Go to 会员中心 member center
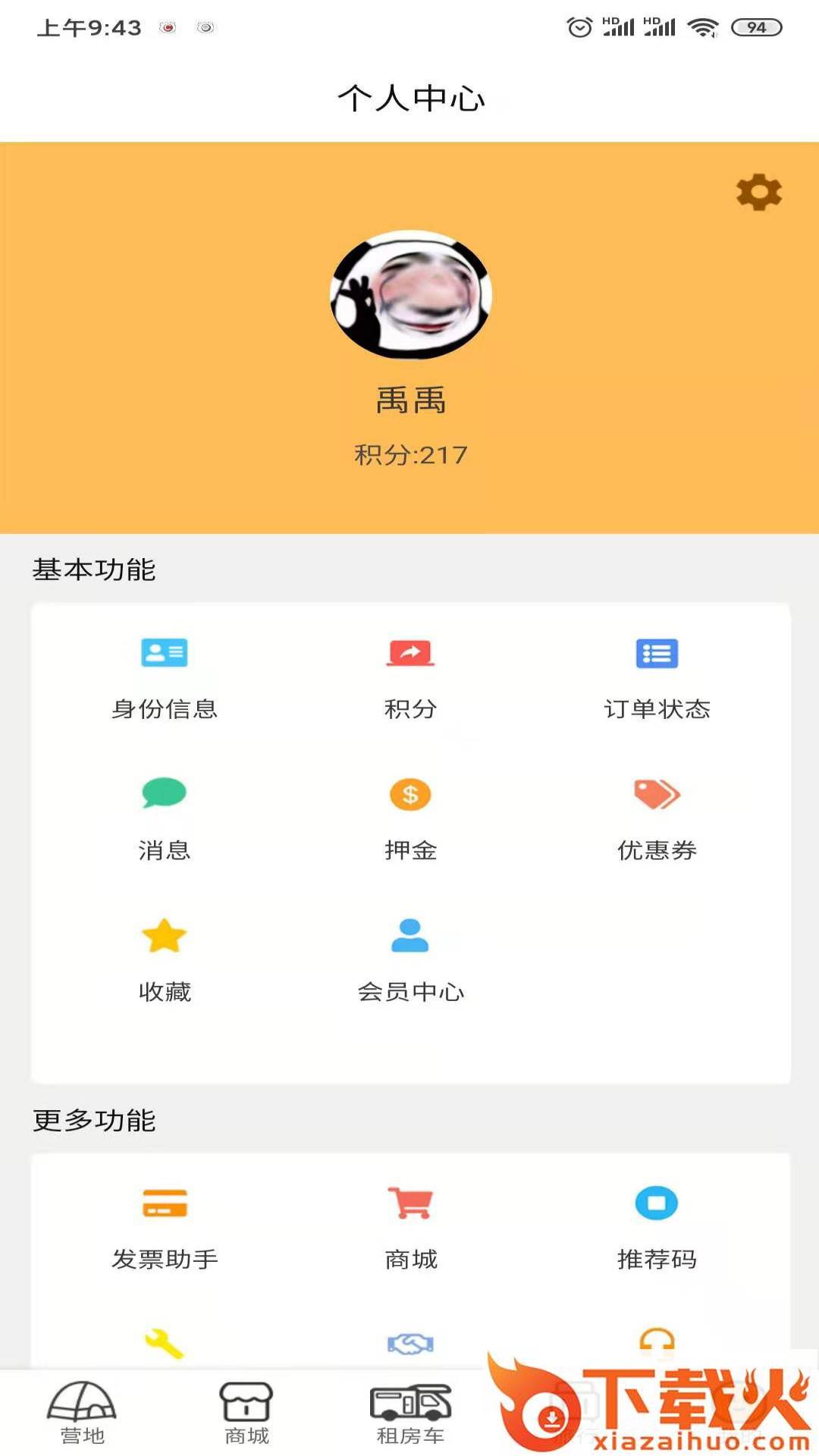Screen dimensions: 819x1456 click(410, 959)
